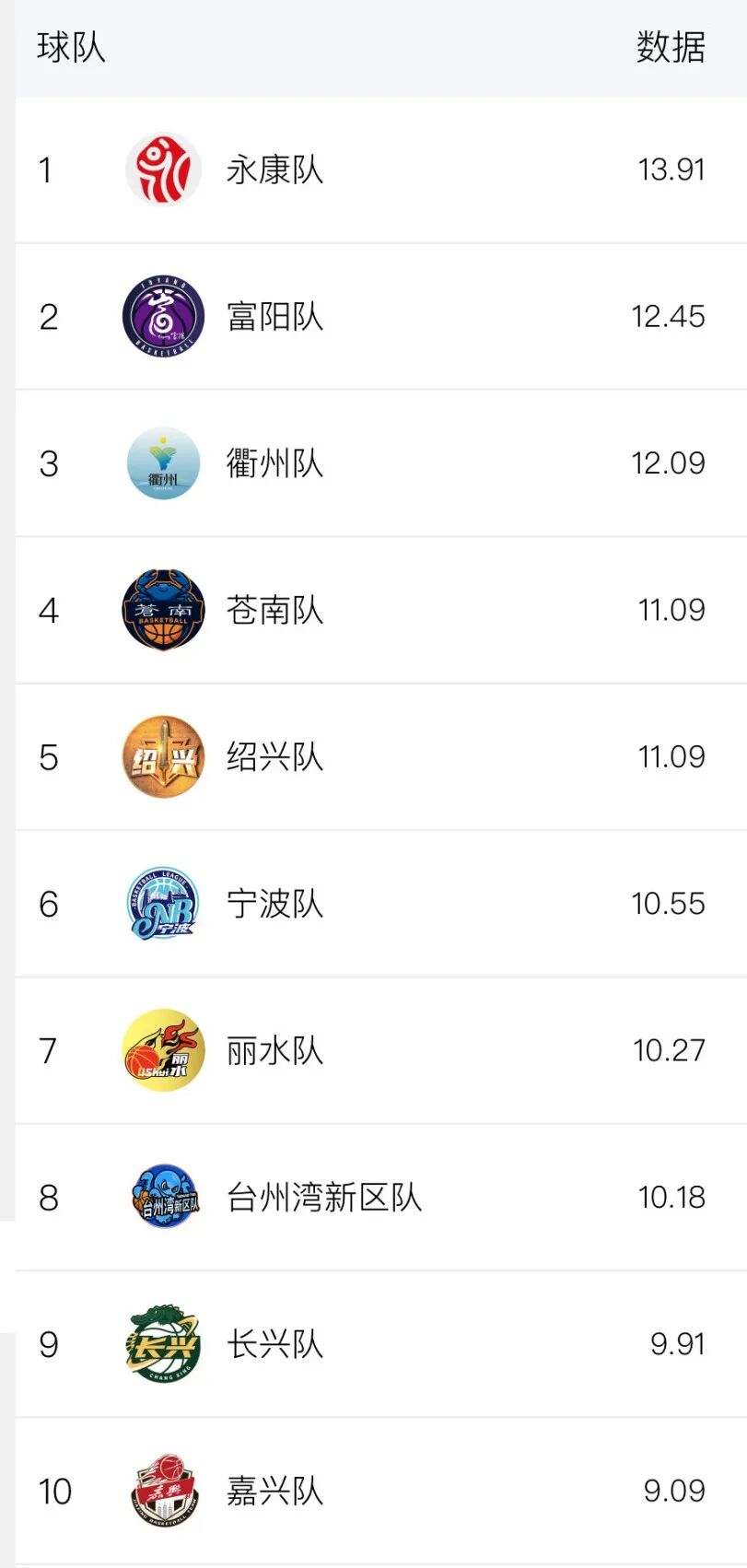Open the 永康队 team row
The height and width of the screenshot is (1568, 747).
[274, 170]
